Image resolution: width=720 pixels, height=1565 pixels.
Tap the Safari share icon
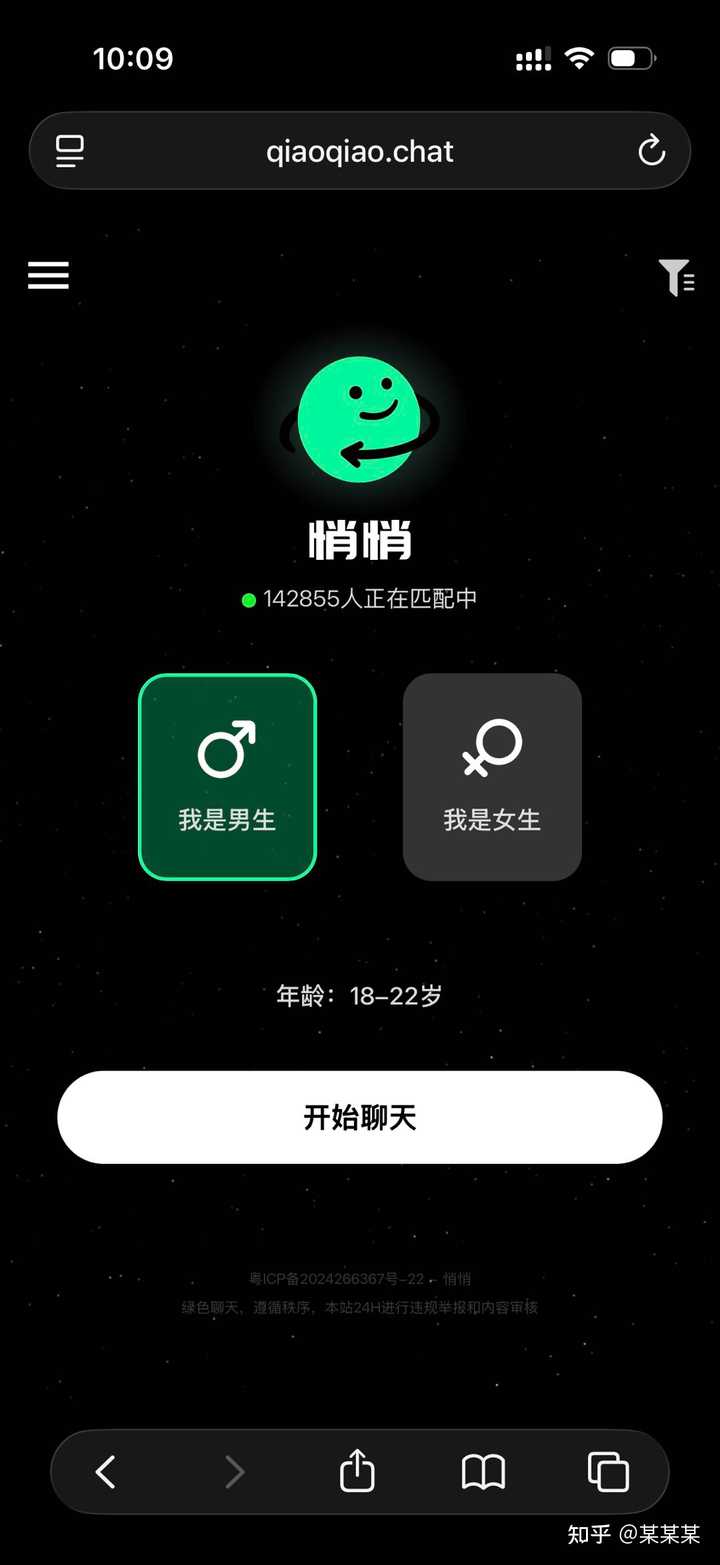tap(357, 1471)
